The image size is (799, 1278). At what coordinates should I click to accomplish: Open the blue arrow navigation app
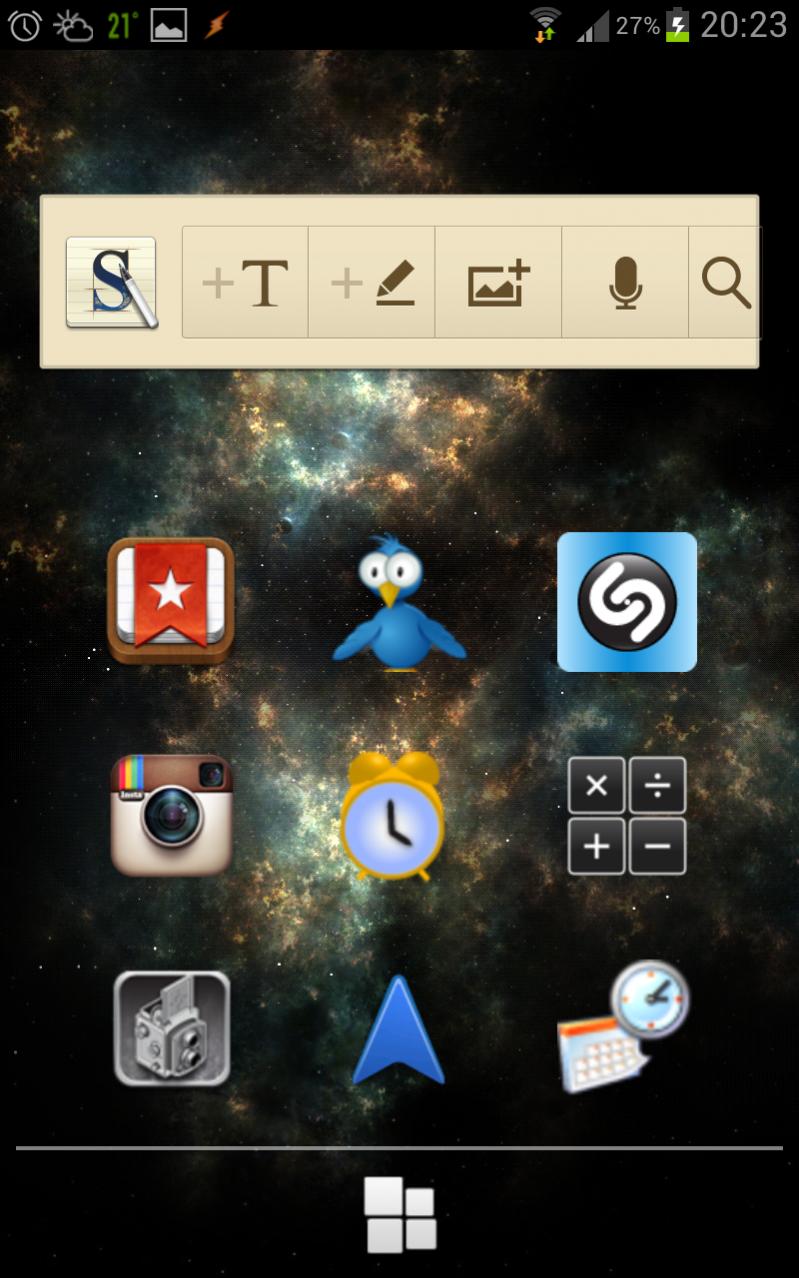[x=398, y=1030]
